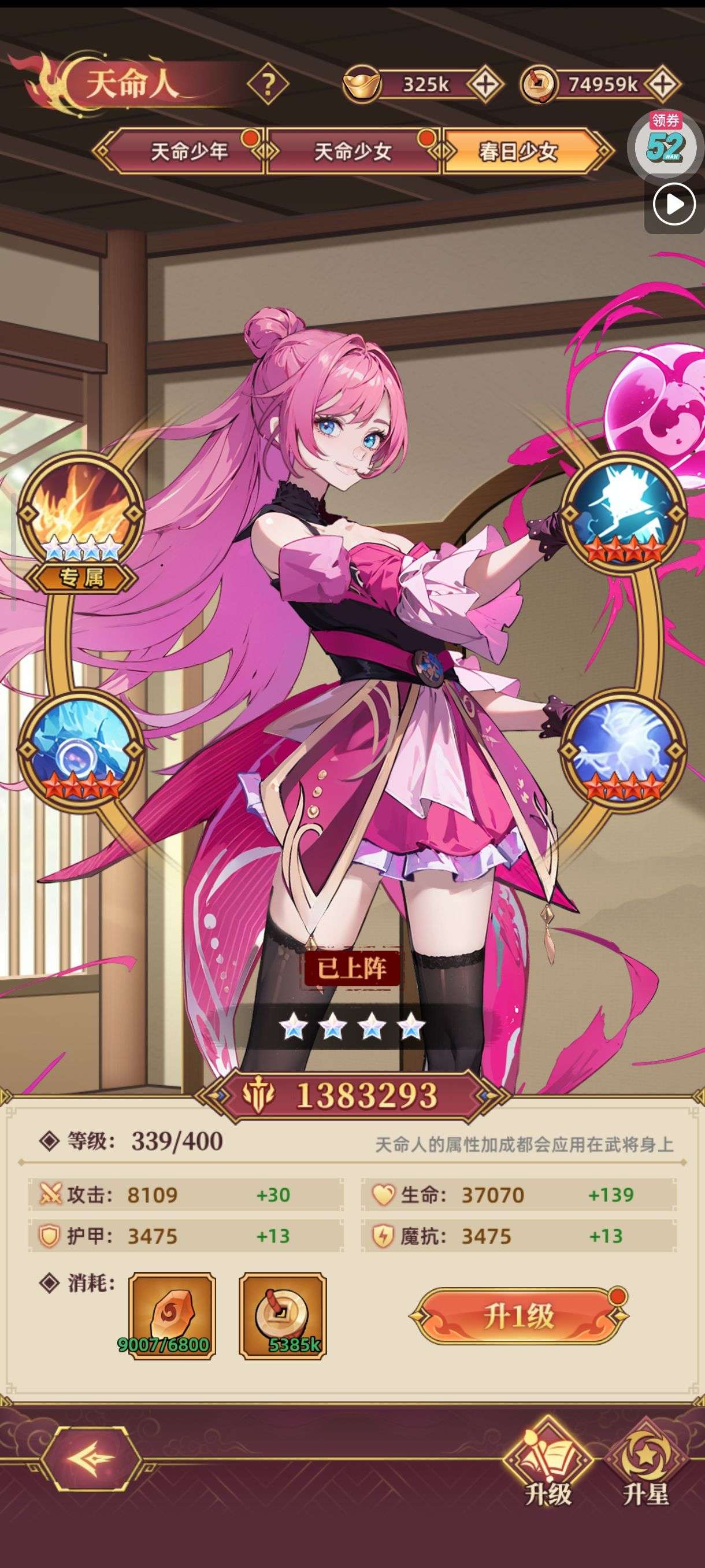This screenshot has width=705, height=1568.
Task: Add more gold ingots with plus
Action: 485,84
